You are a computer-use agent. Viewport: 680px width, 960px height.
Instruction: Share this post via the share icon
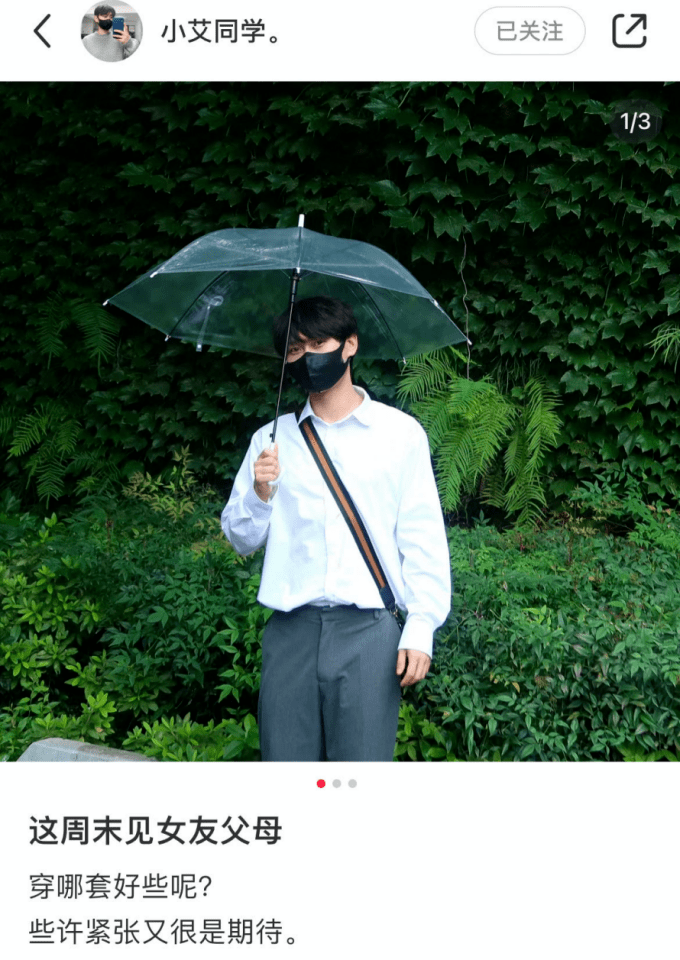630,31
